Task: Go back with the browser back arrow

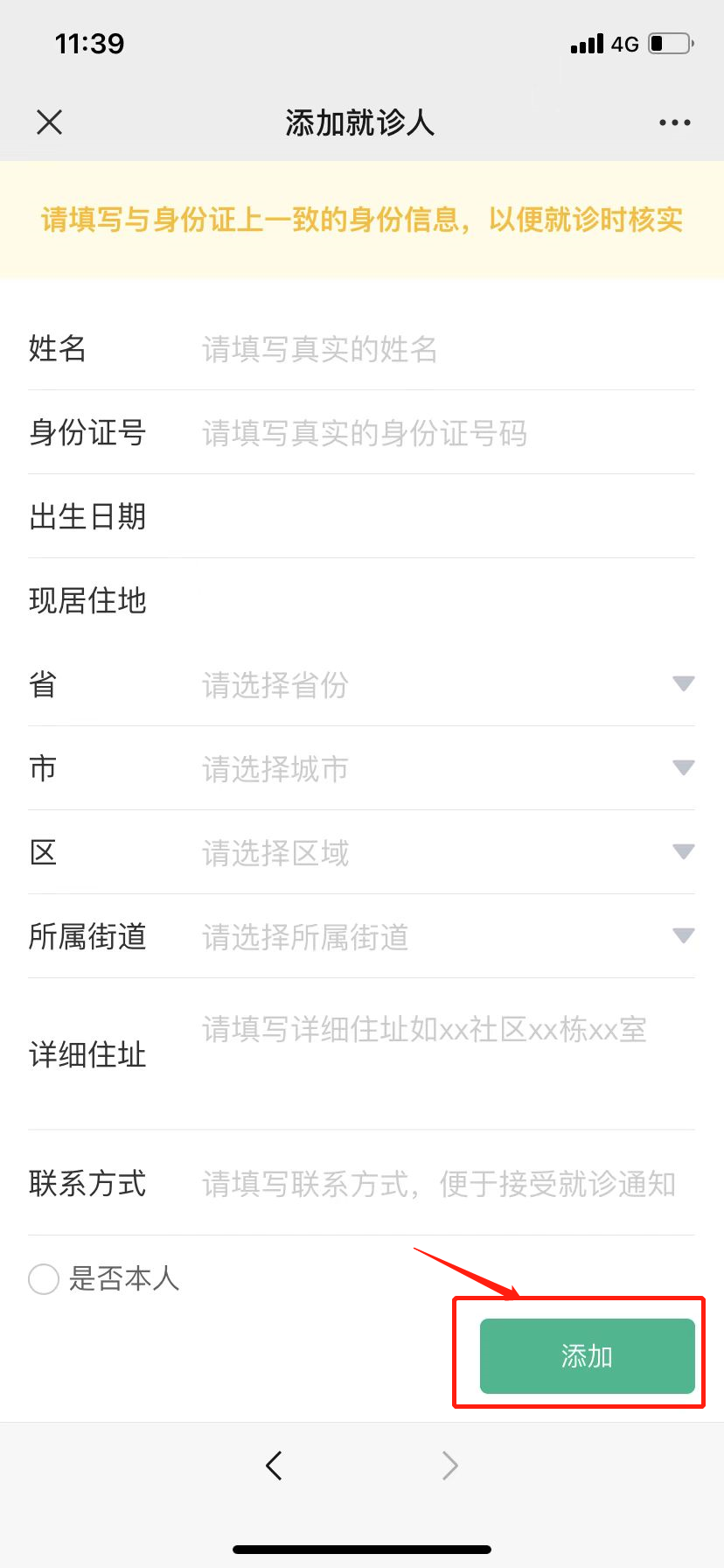Action: 274,1465
